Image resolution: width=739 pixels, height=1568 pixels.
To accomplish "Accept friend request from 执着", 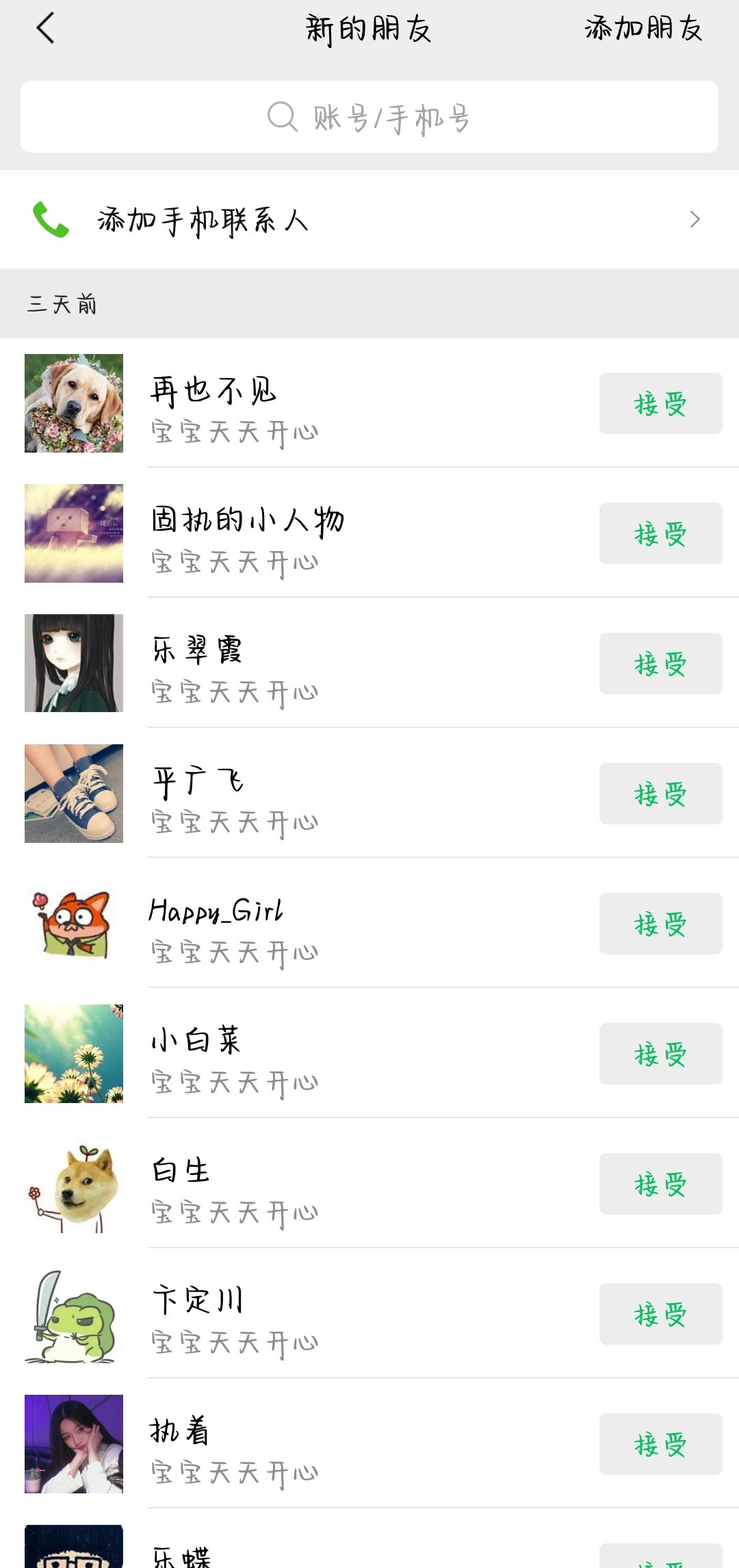I will pyautogui.click(x=660, y=1444).
